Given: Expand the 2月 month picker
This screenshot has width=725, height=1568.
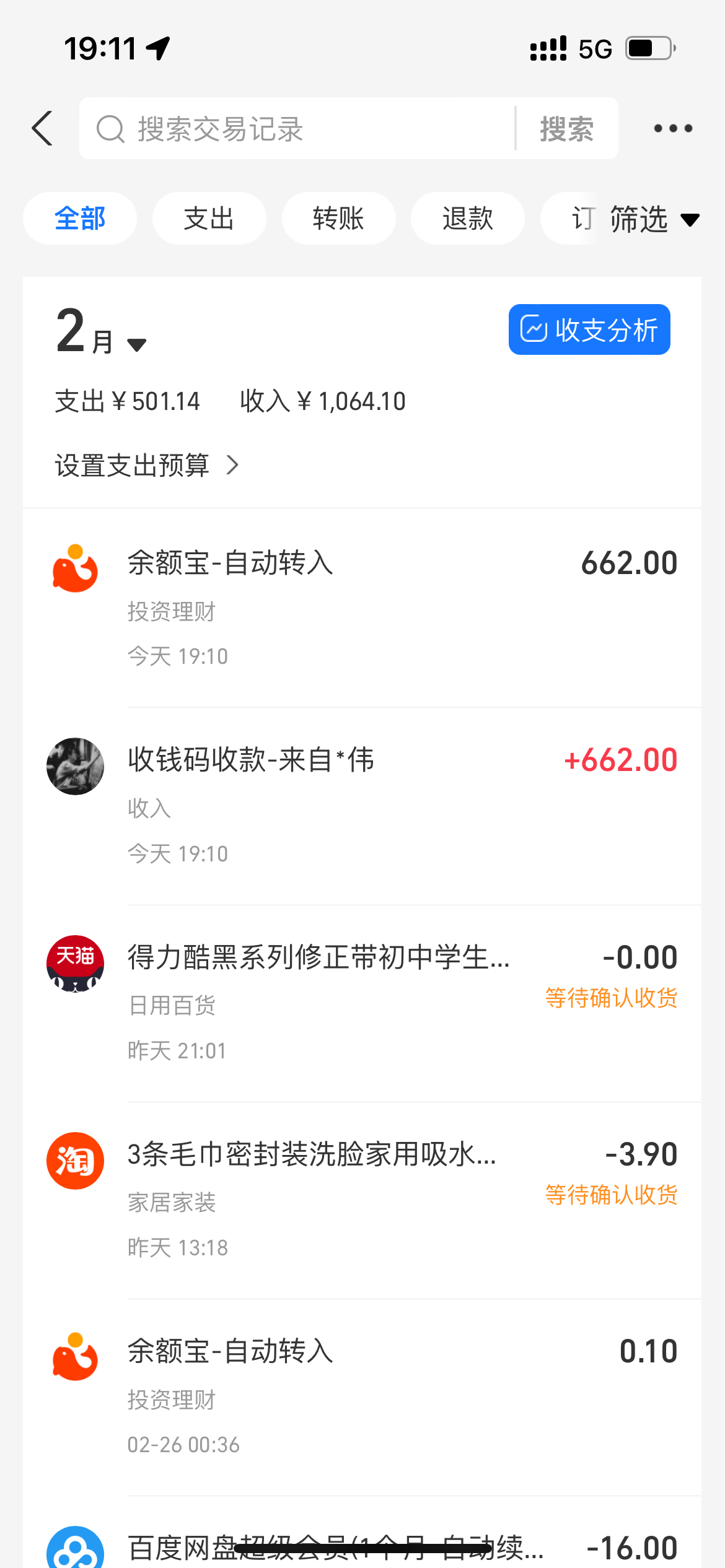Looking at the screenshot, I should (x=102, y=334).
